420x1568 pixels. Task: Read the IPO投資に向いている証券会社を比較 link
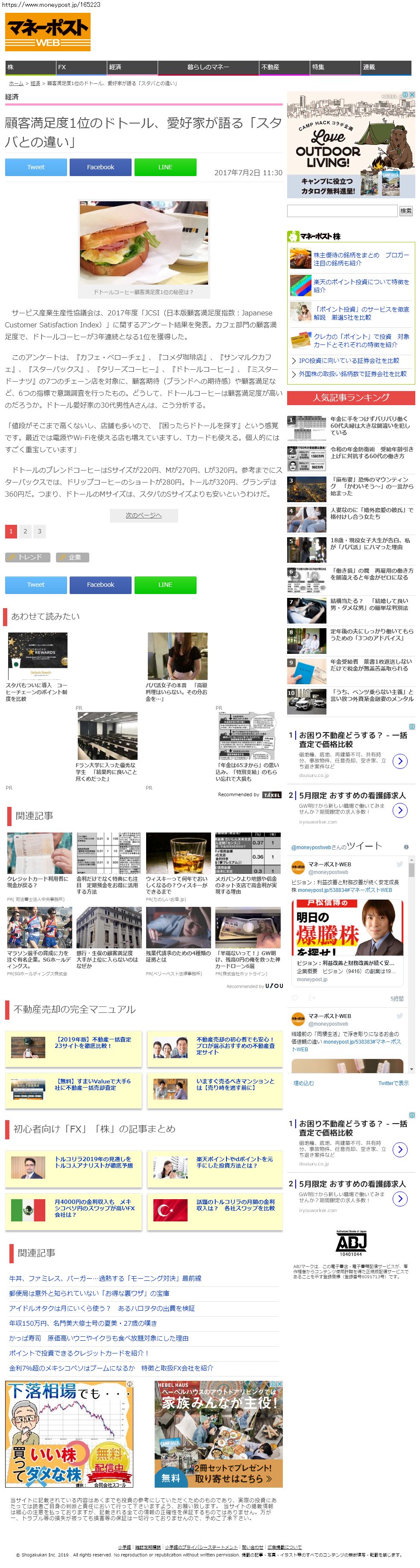(349, 360)
